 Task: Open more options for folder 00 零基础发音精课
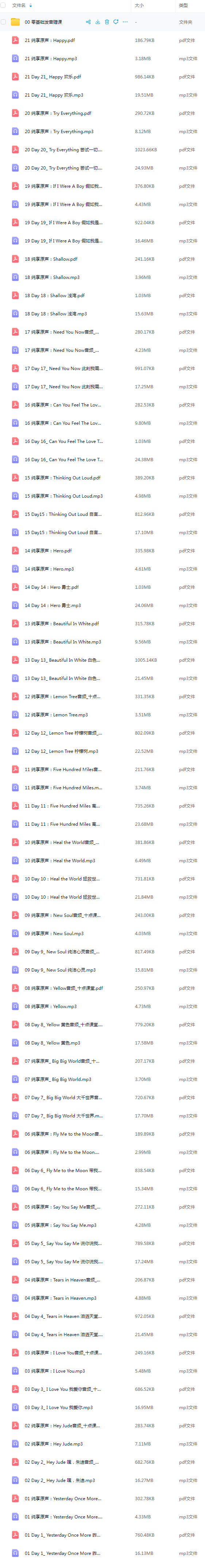[x=125, y=22]
